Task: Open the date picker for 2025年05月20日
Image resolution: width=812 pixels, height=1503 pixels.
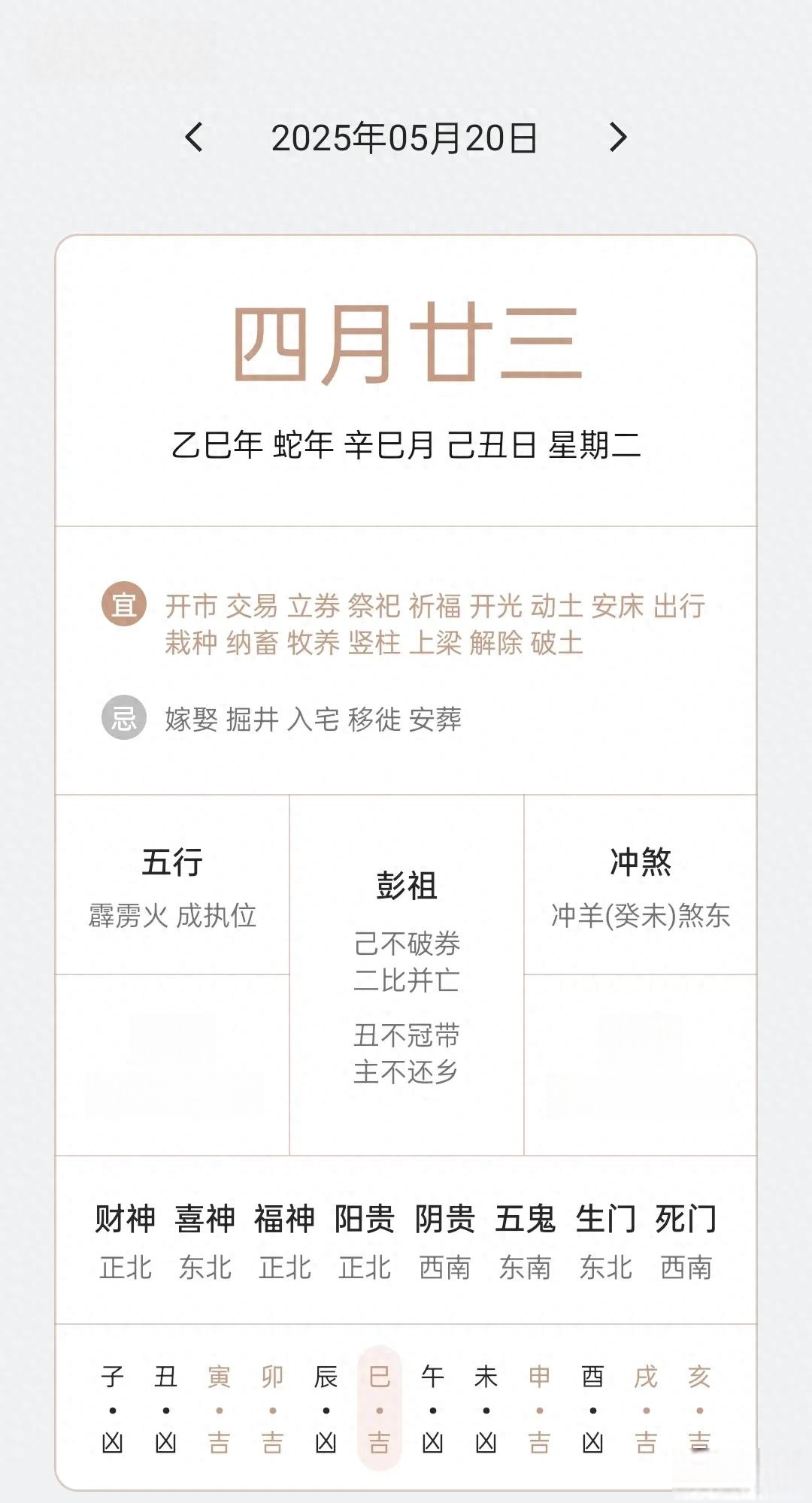Action: coord(404,138)
